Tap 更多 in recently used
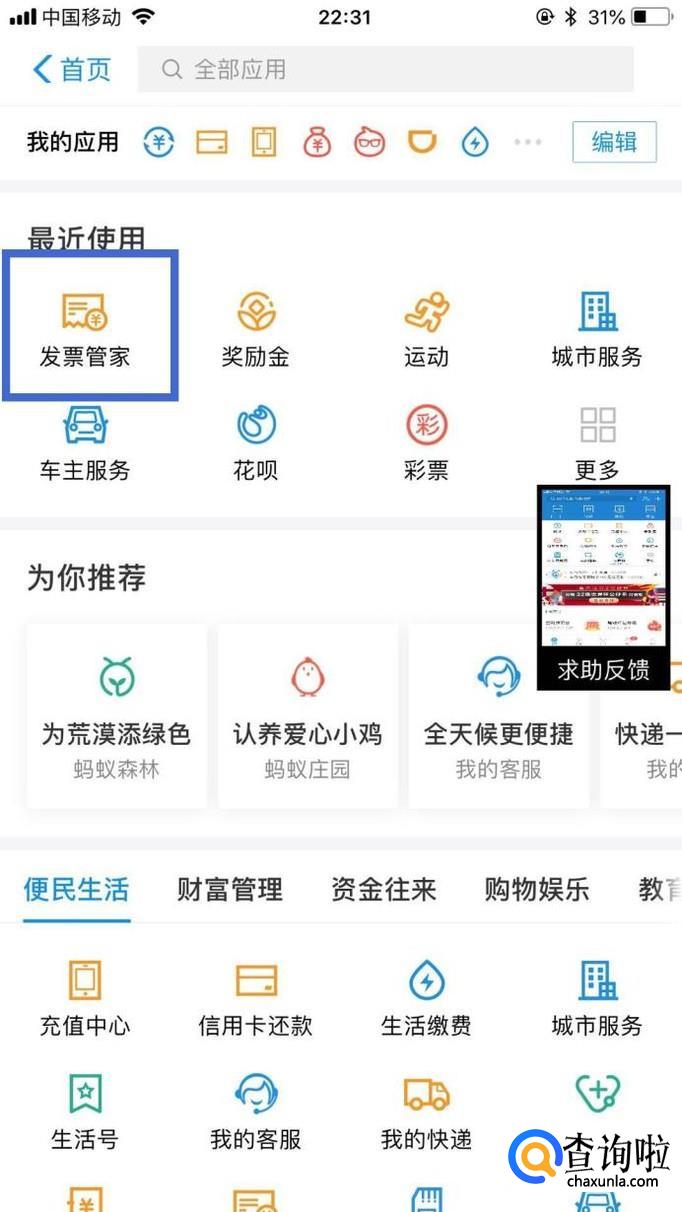Screen dimensions: 682x1212 pyautogui.click(x=597, y=442)
